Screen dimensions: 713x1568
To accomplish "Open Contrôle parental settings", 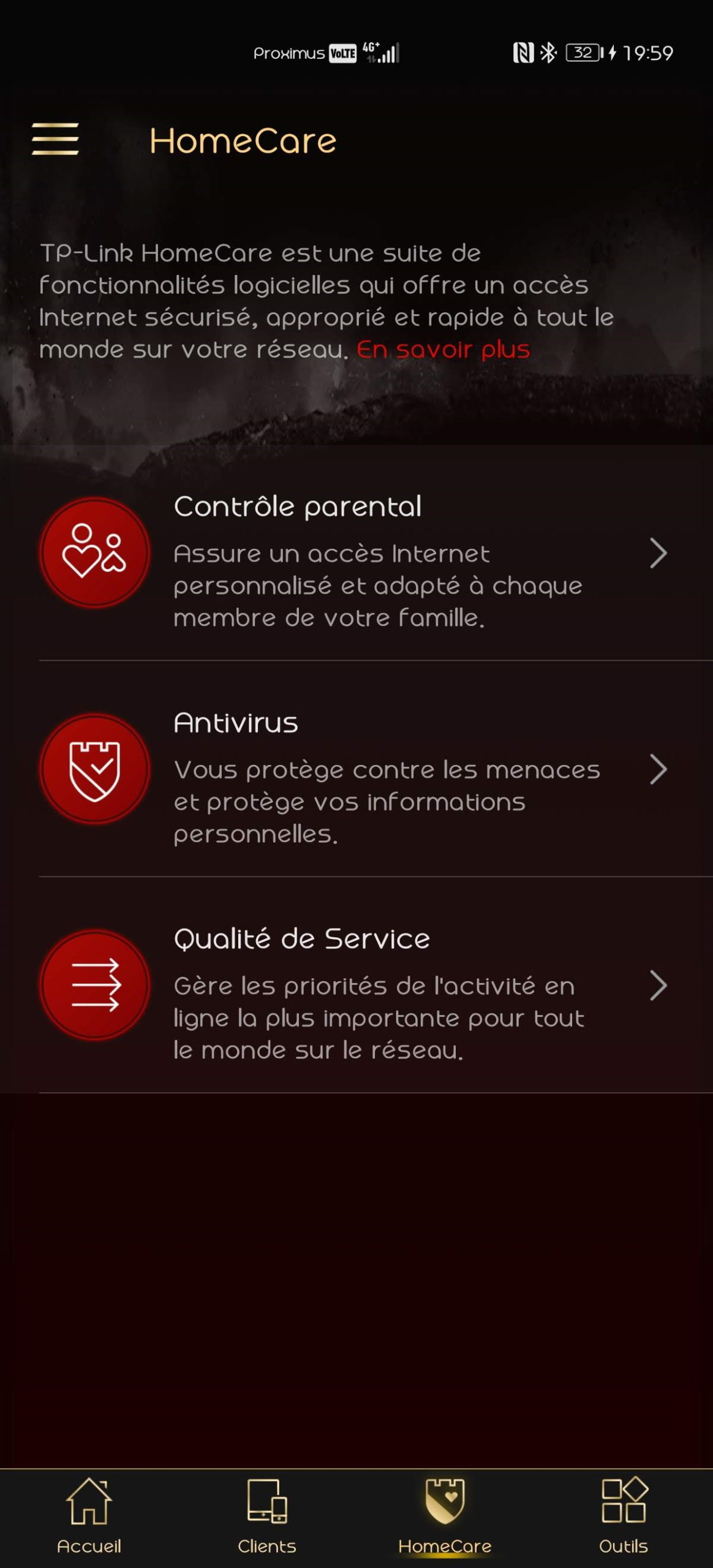I will [356, 553].
